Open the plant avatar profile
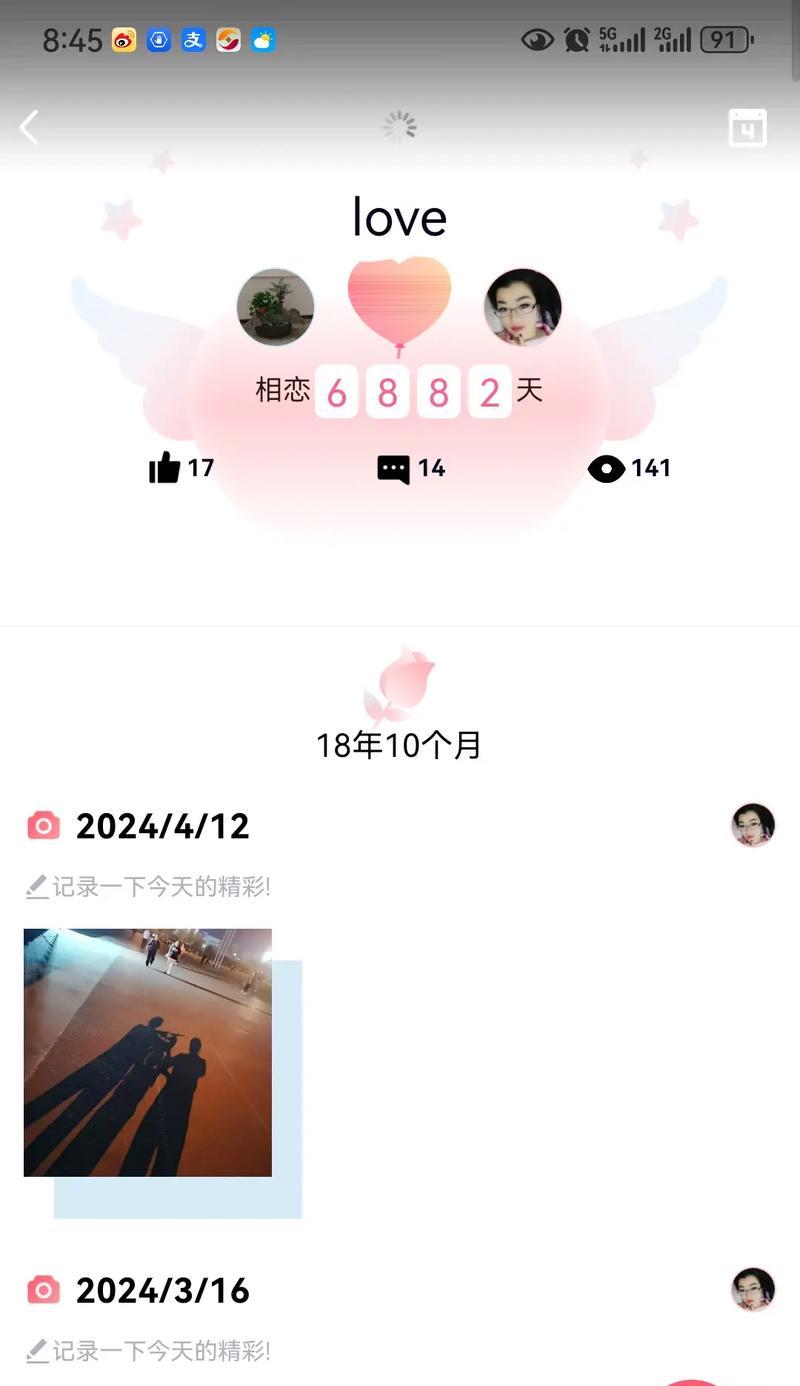The image size is (800, 1386). point(275,307)
